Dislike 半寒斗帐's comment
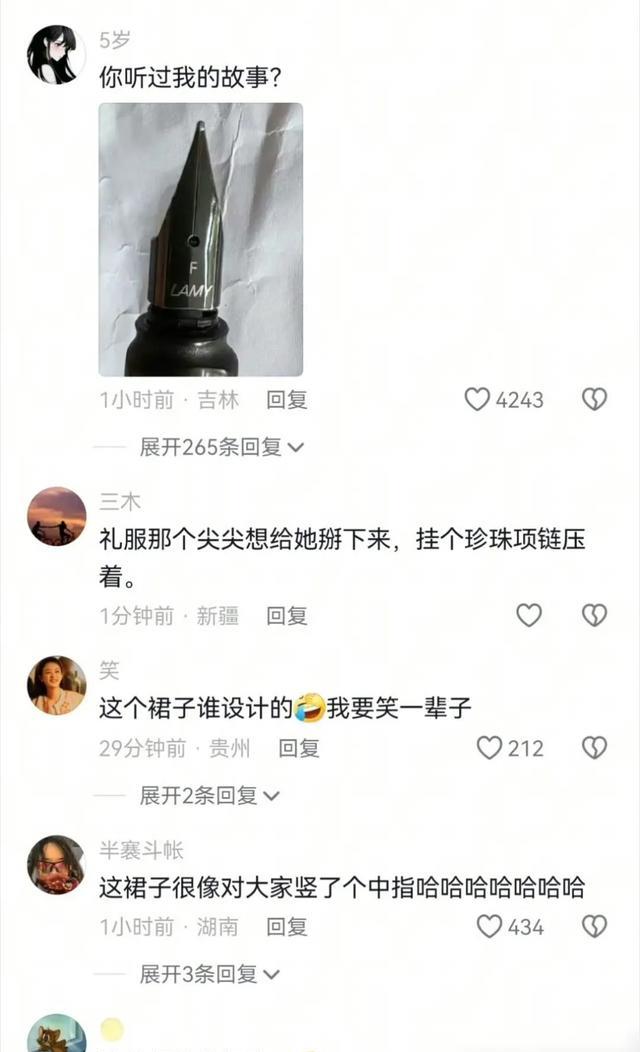The height and width of the screenshot is (1052, 640). pyautogui.click(x=594, y=927)
